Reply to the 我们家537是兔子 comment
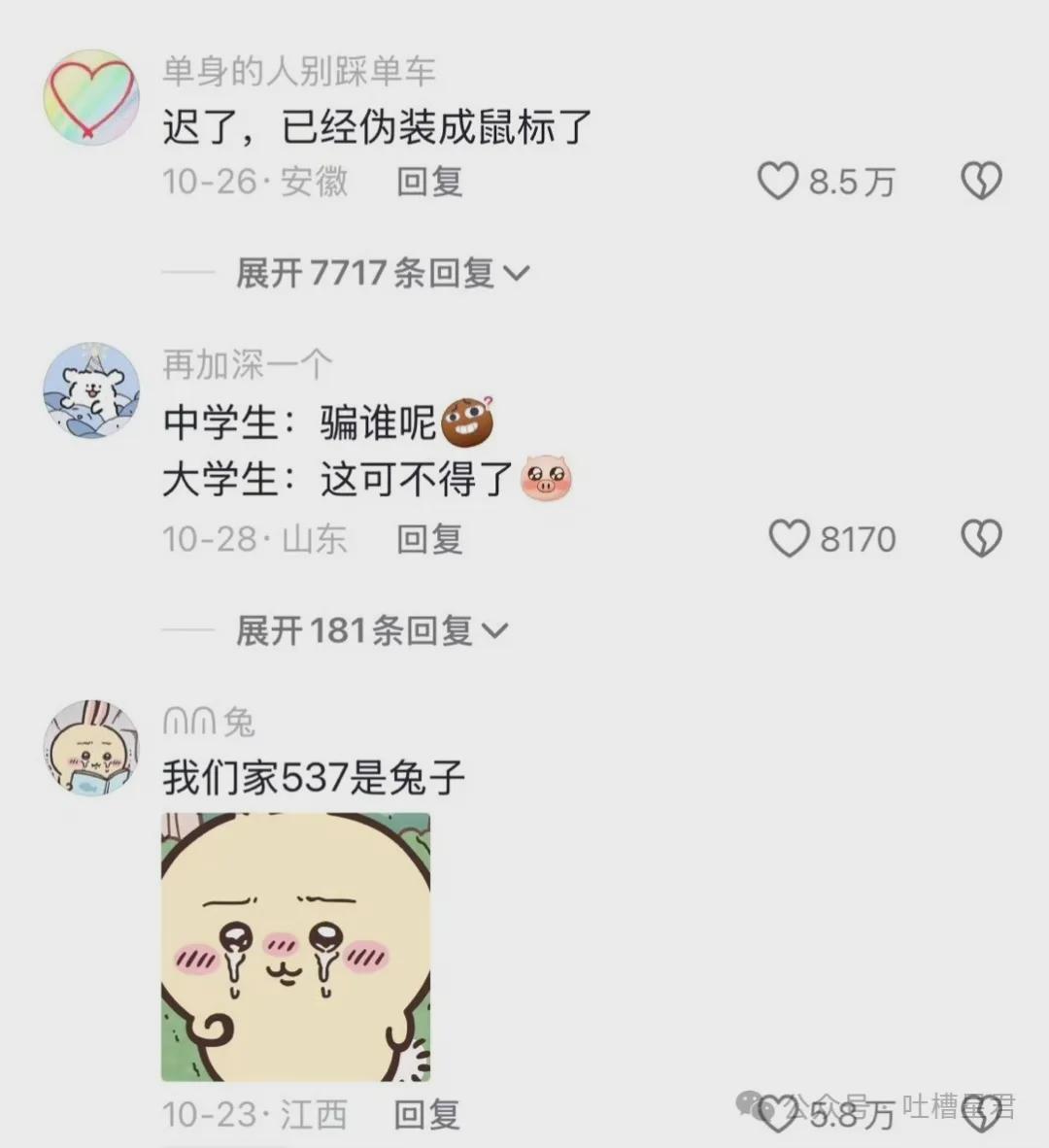Viewport: 1049px width, 1148px height. [427, 1114]
